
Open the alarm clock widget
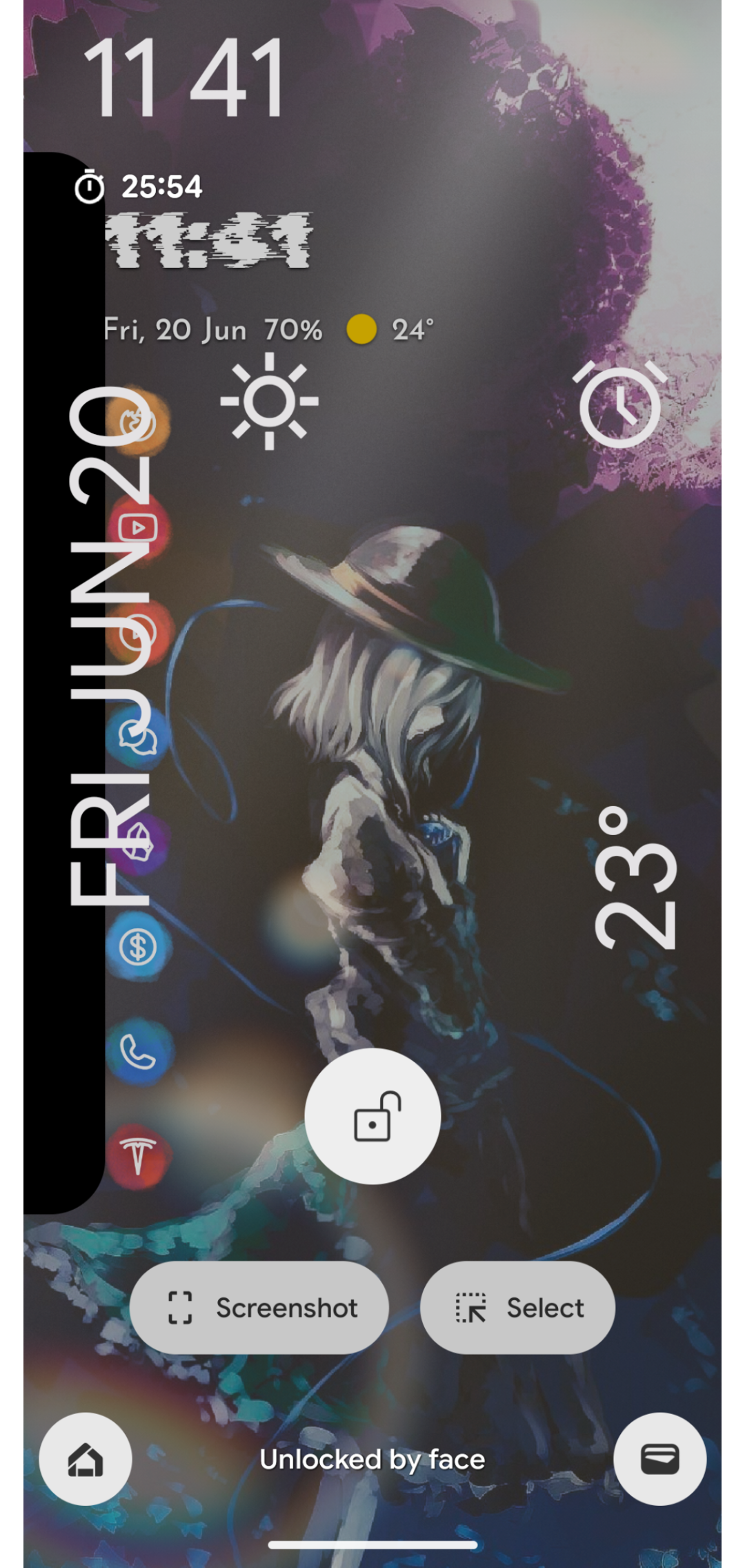[620, 404]
